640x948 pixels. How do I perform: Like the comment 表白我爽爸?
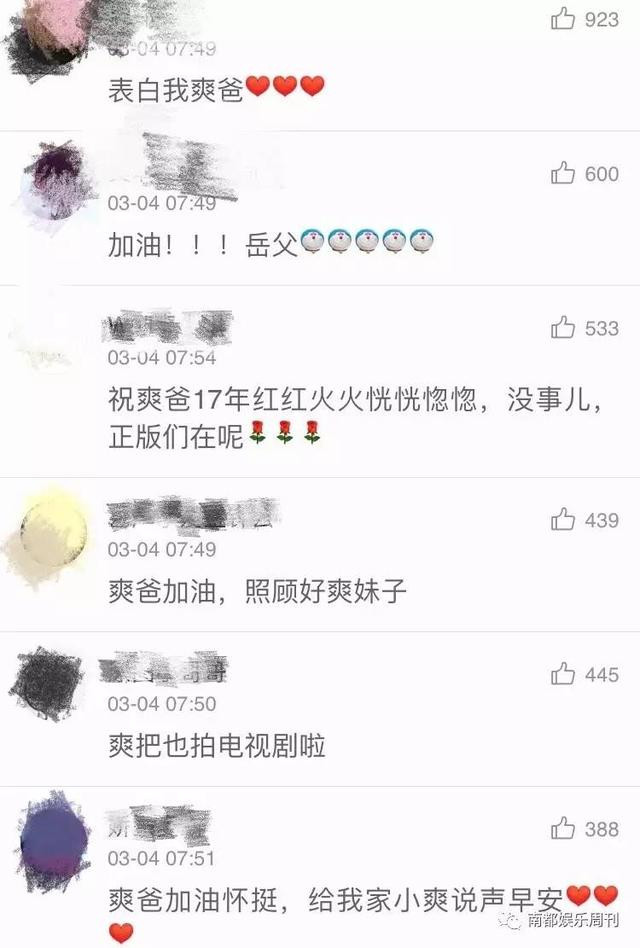(563, 19)
